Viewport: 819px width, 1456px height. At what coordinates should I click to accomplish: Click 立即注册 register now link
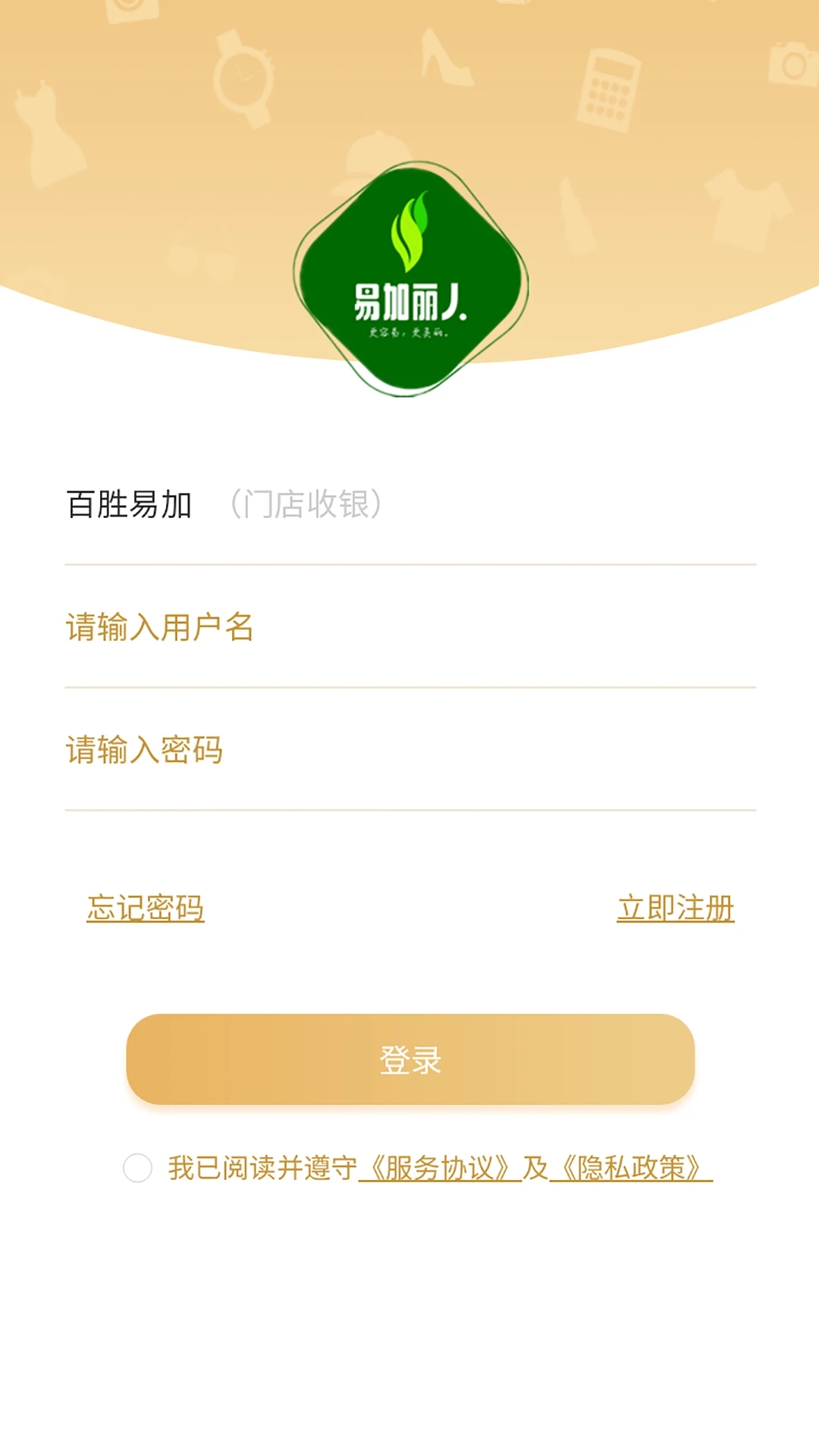(x=675, y=907)
